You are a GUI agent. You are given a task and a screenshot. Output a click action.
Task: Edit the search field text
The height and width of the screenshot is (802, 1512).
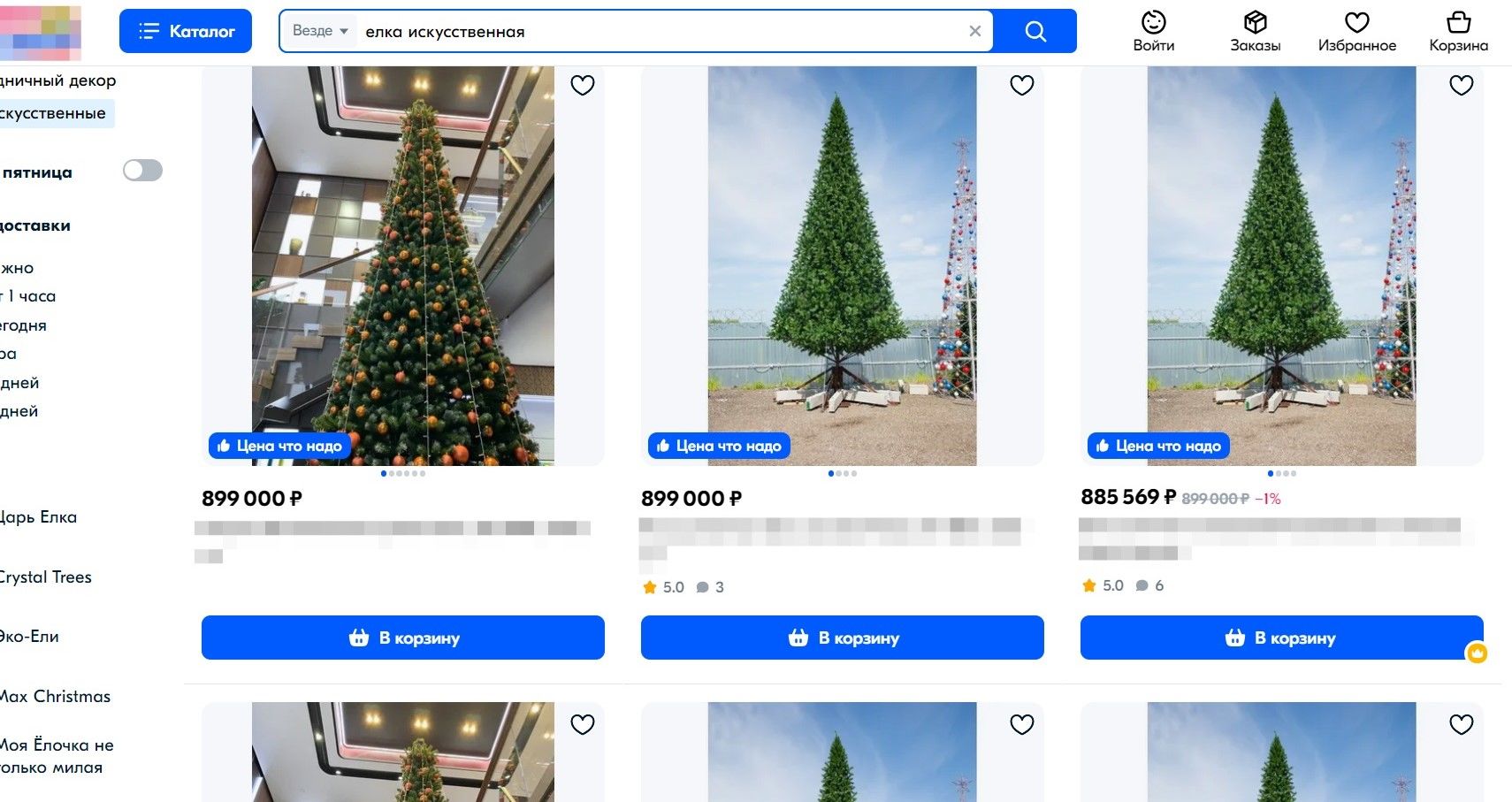(x=654, y=32)
